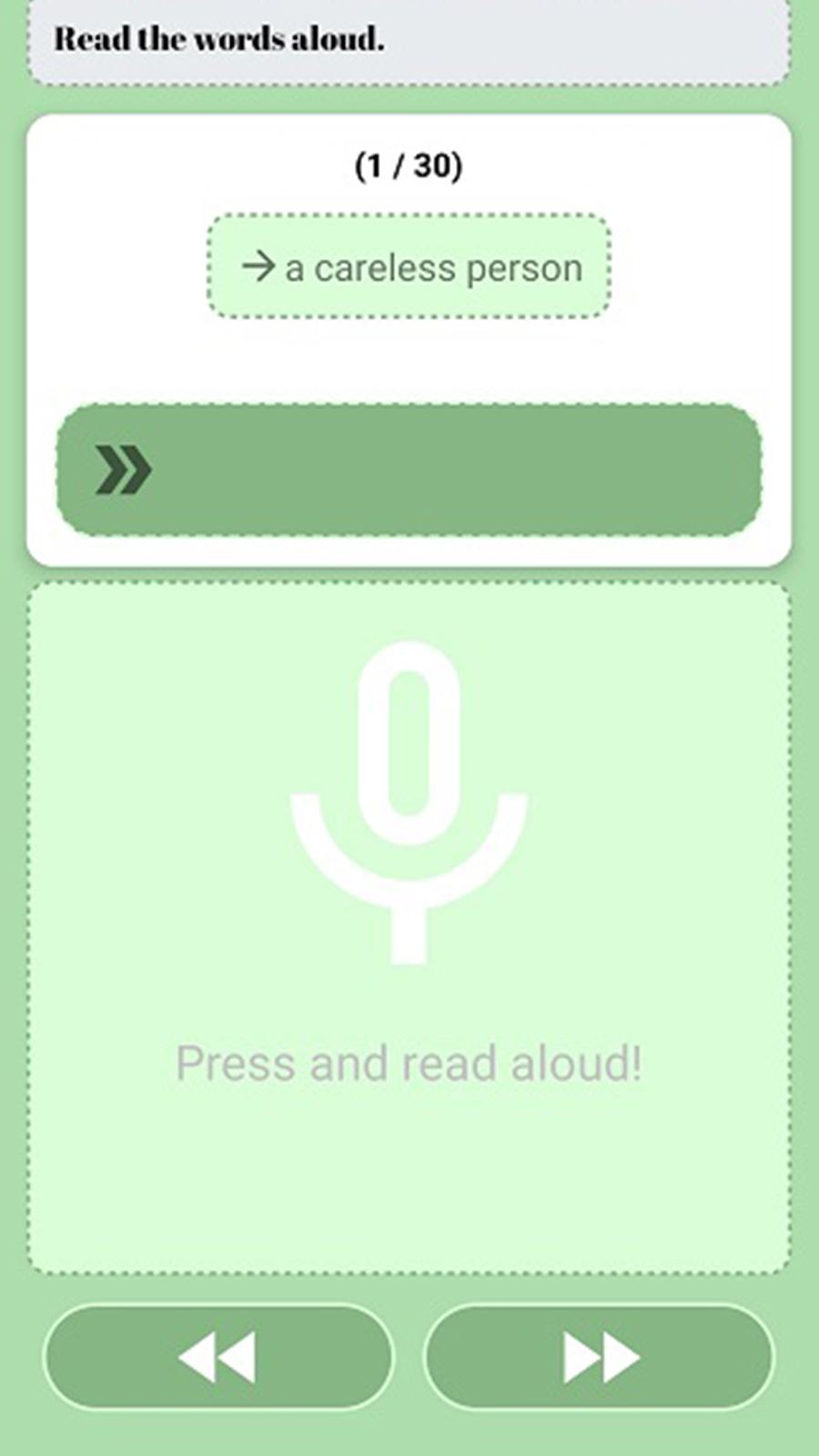
Task: Tap the 'a careless person' phrase chip
Action: pyautogui.click(x=409, y=267)
